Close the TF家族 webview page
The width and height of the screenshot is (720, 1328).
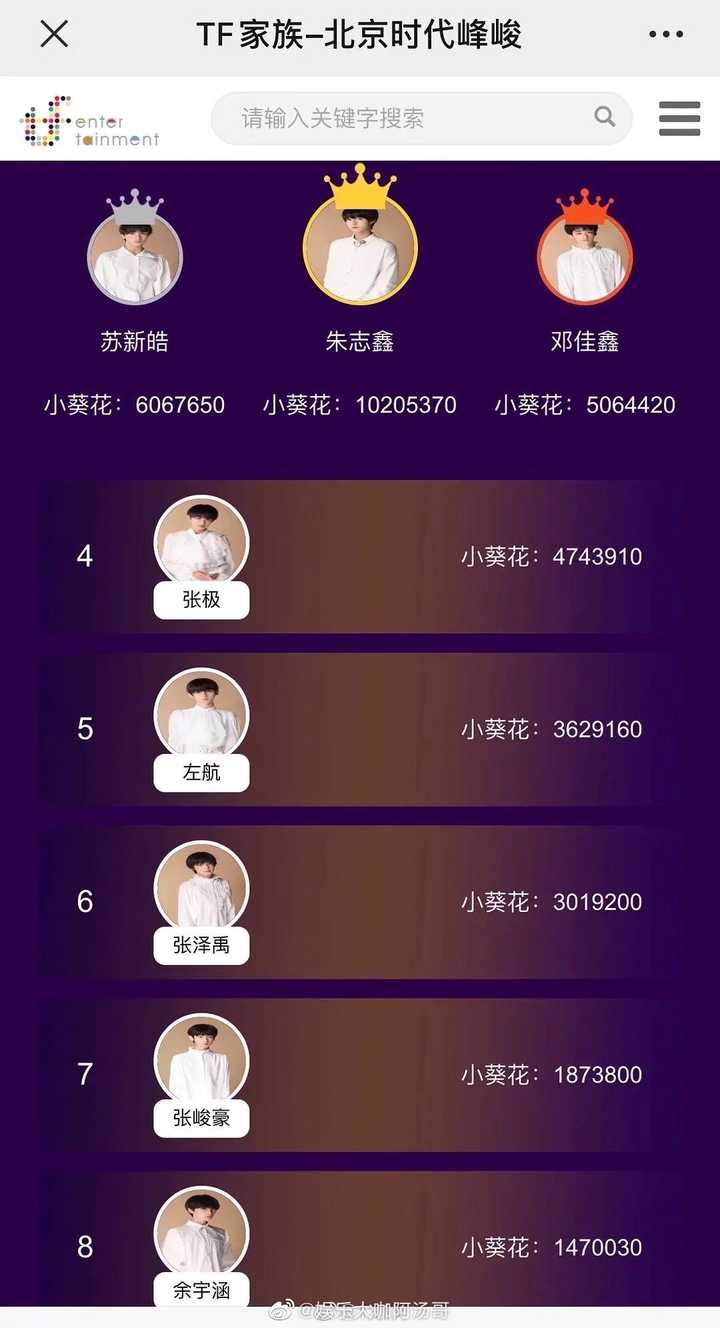[54, 35]
